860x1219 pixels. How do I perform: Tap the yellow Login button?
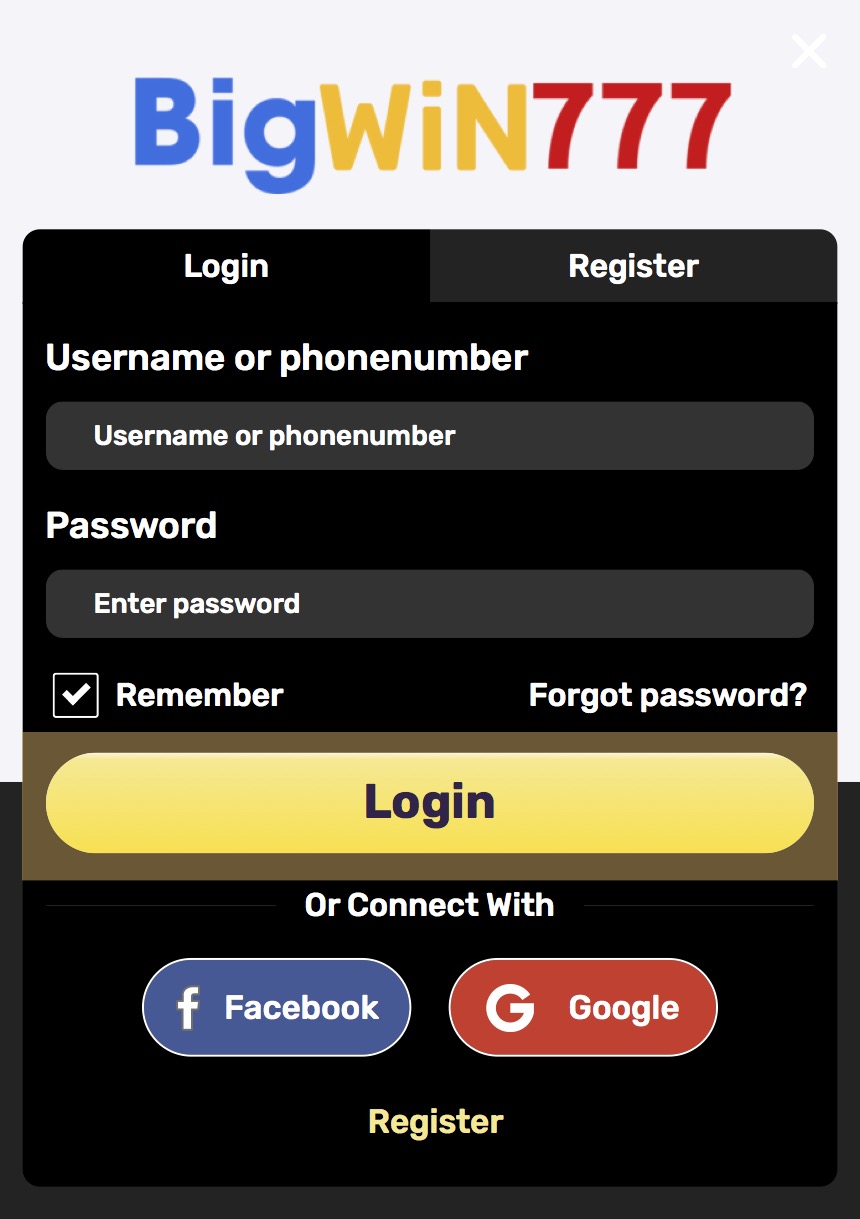(x=430, y=803)
